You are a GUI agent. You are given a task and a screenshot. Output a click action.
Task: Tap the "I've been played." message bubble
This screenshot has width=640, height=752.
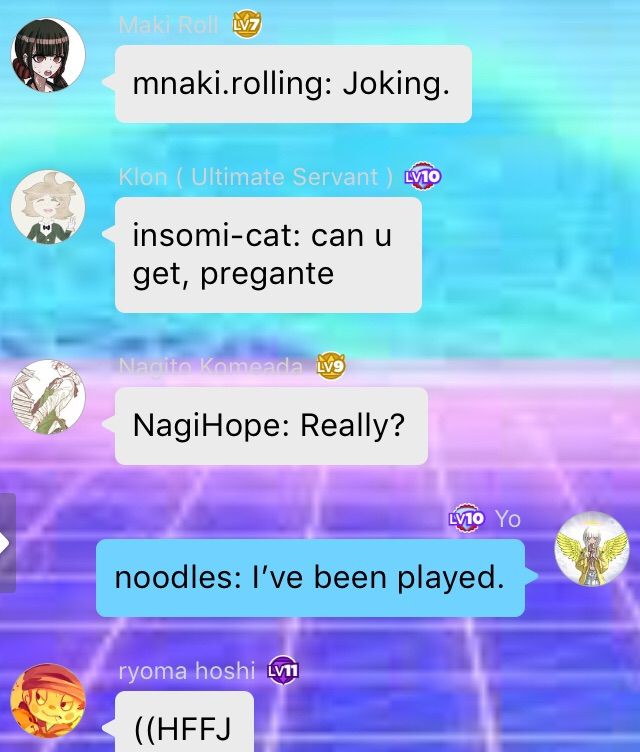point(310,578)
